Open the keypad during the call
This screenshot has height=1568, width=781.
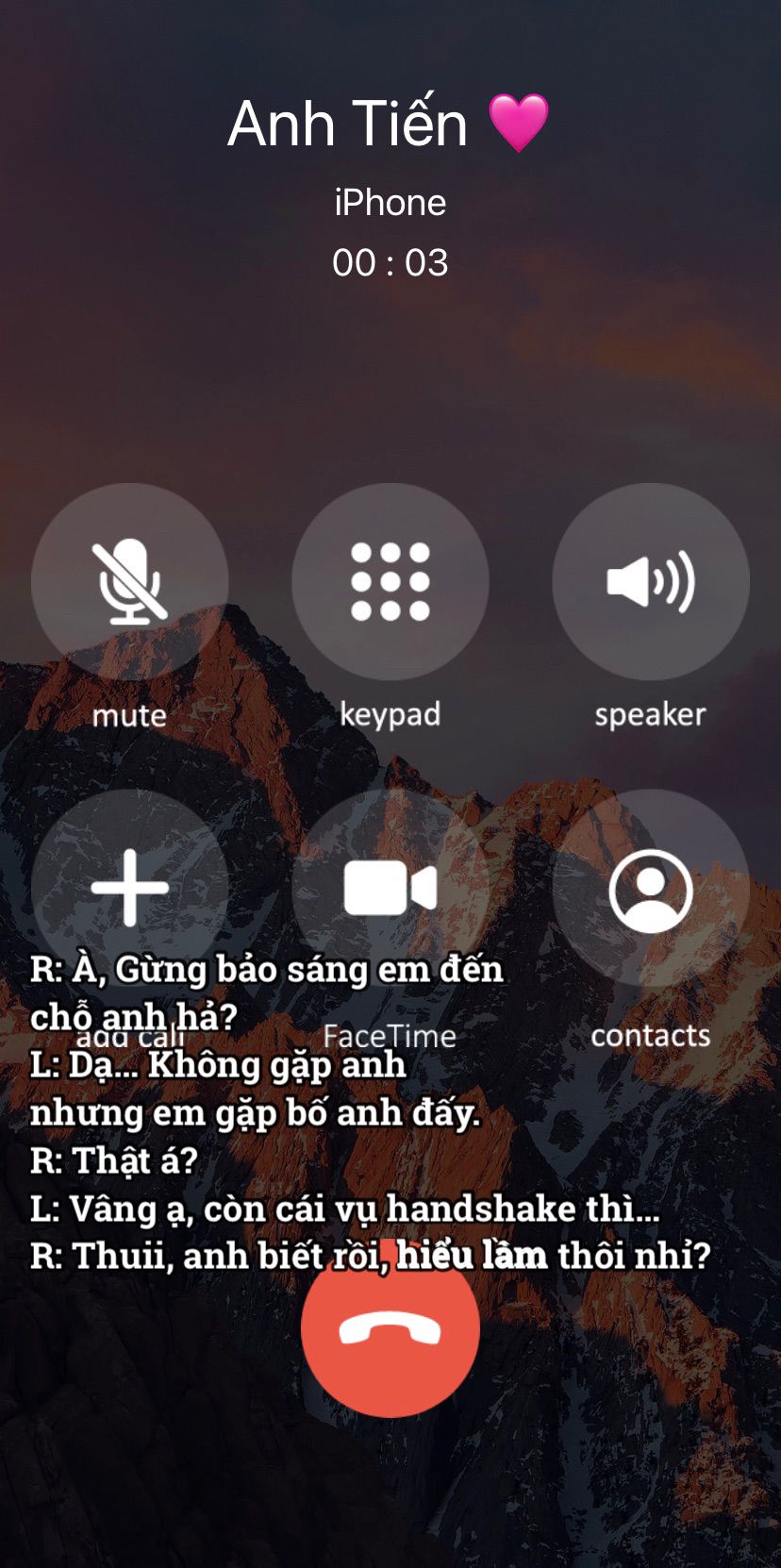coord(390,581)
